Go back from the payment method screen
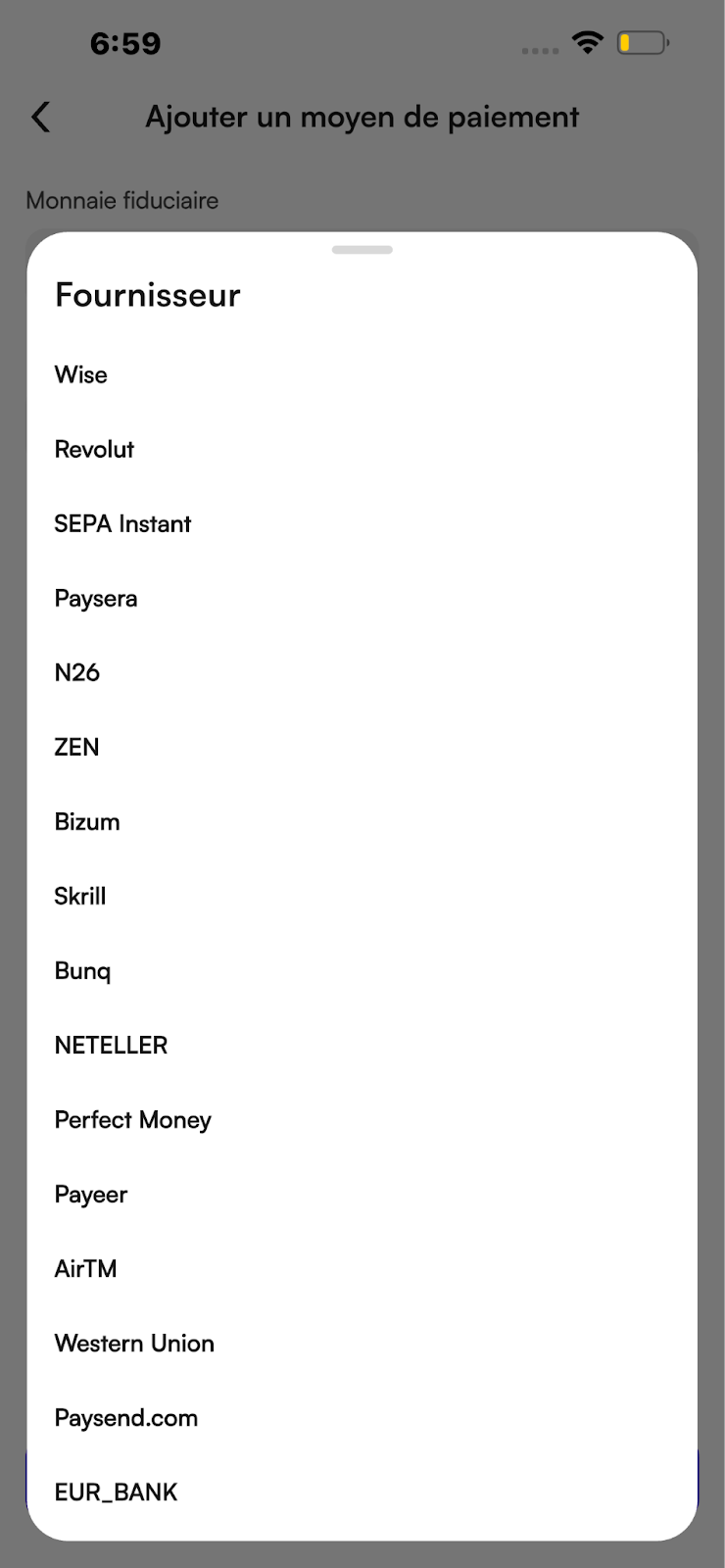725x1568 pixels. 41,117
